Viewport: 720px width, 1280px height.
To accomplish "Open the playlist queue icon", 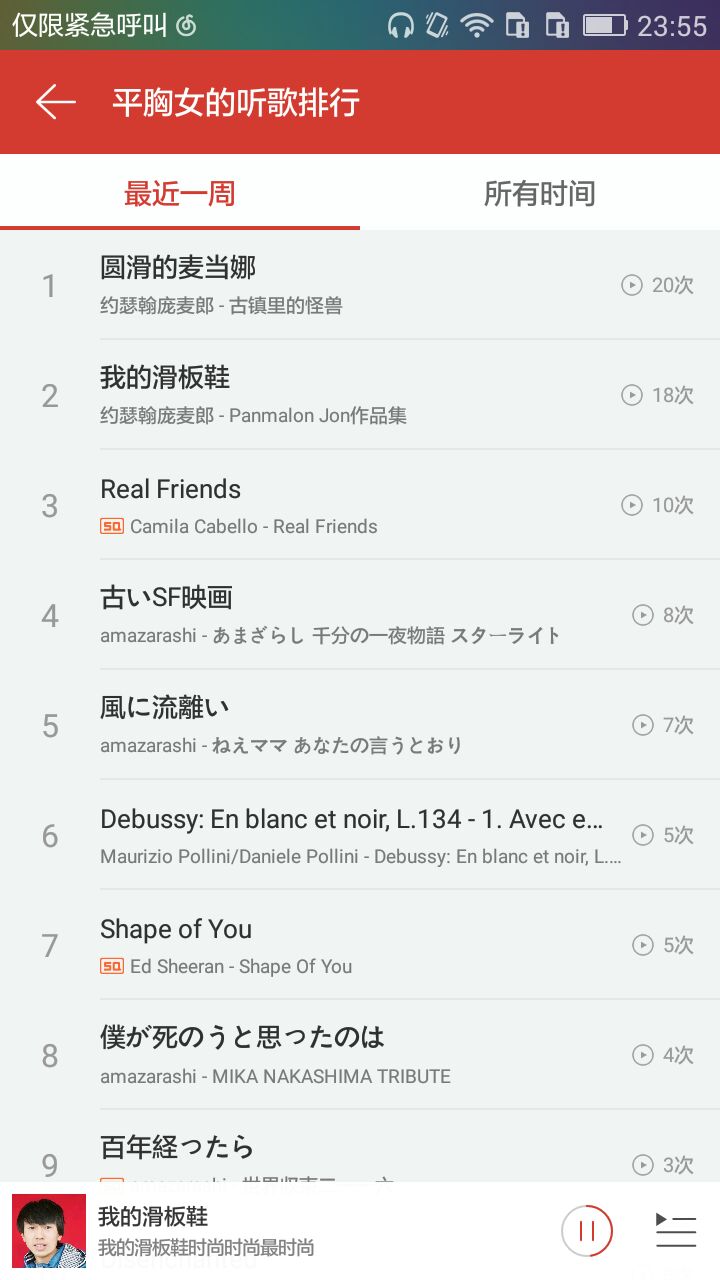I will pos(676,1231).
